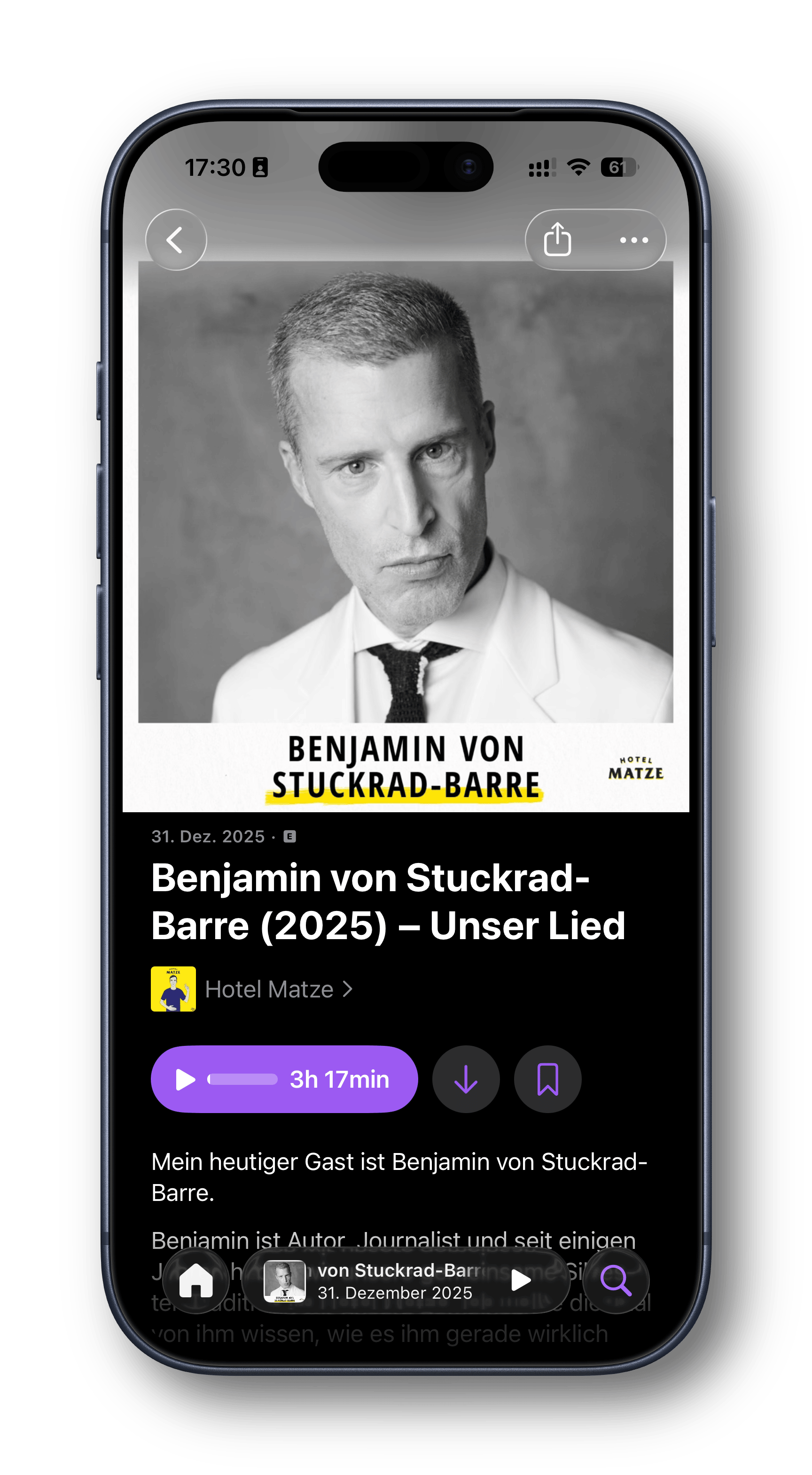Open the three-dot overflow menu
The image size is (812, 1475).
pos(633,240)
